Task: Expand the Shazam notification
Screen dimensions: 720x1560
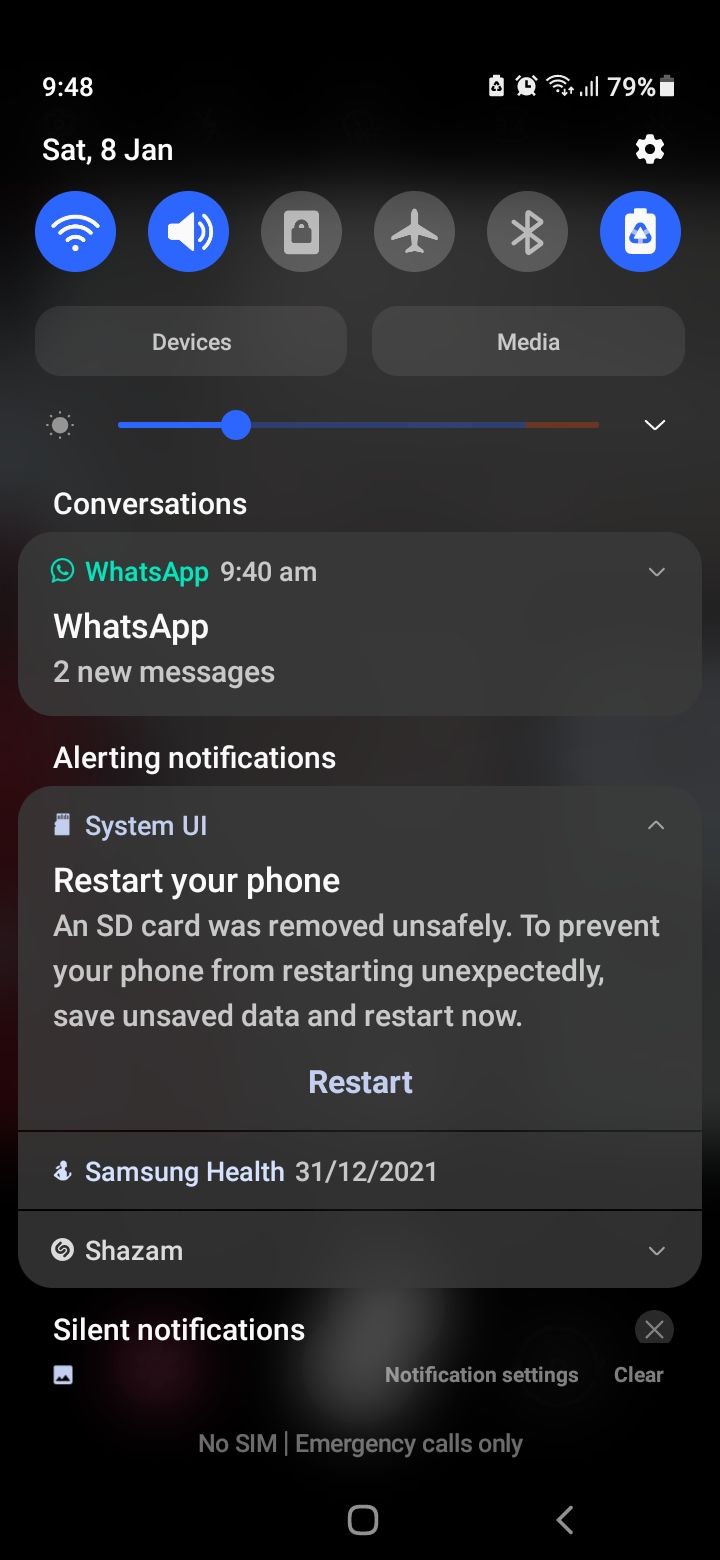Action: click(x=656, y=1251)
